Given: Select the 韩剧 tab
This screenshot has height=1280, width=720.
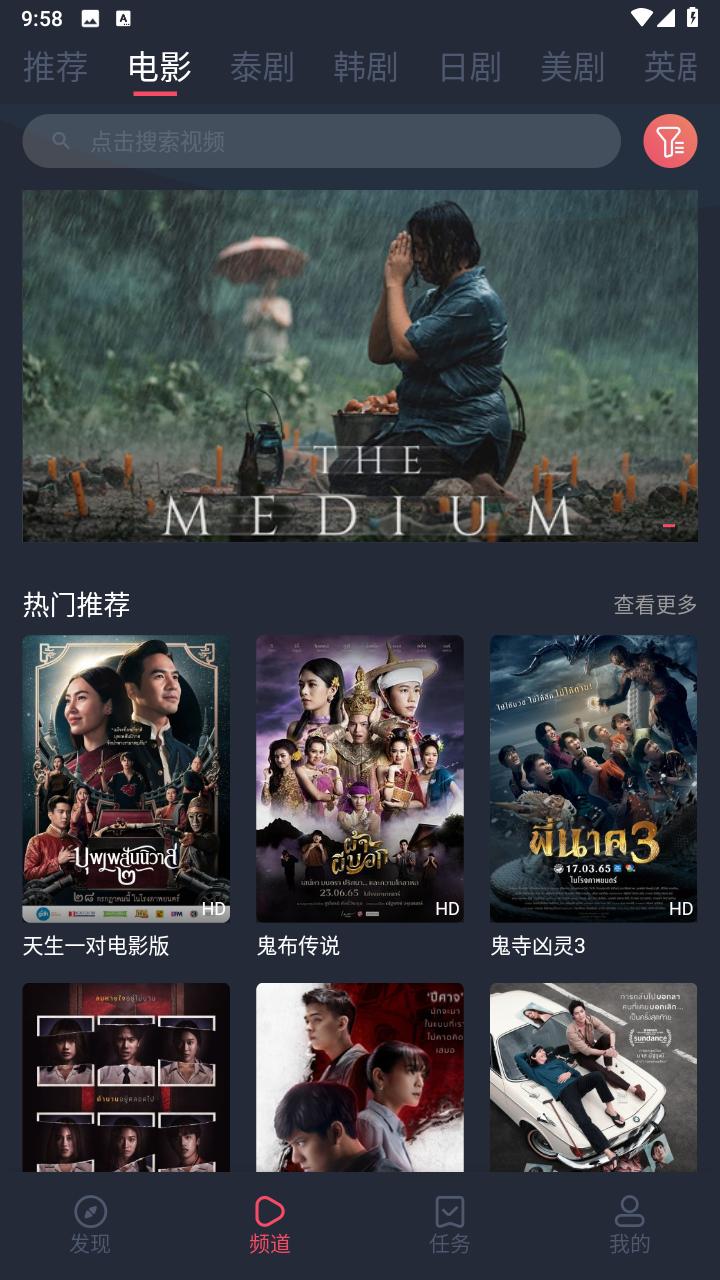Looking at the screenshot, I should tap(365, 67).
